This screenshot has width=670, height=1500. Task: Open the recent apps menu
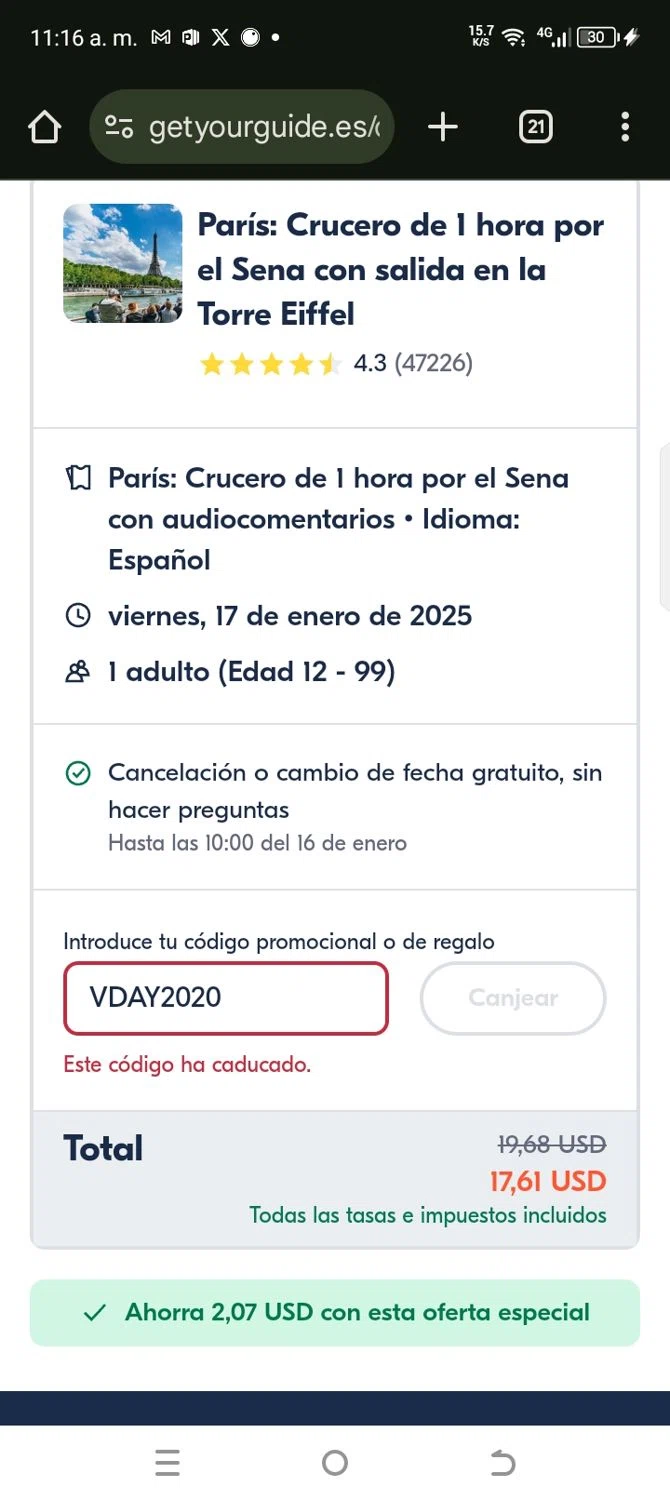click(x=168, y=1464)
